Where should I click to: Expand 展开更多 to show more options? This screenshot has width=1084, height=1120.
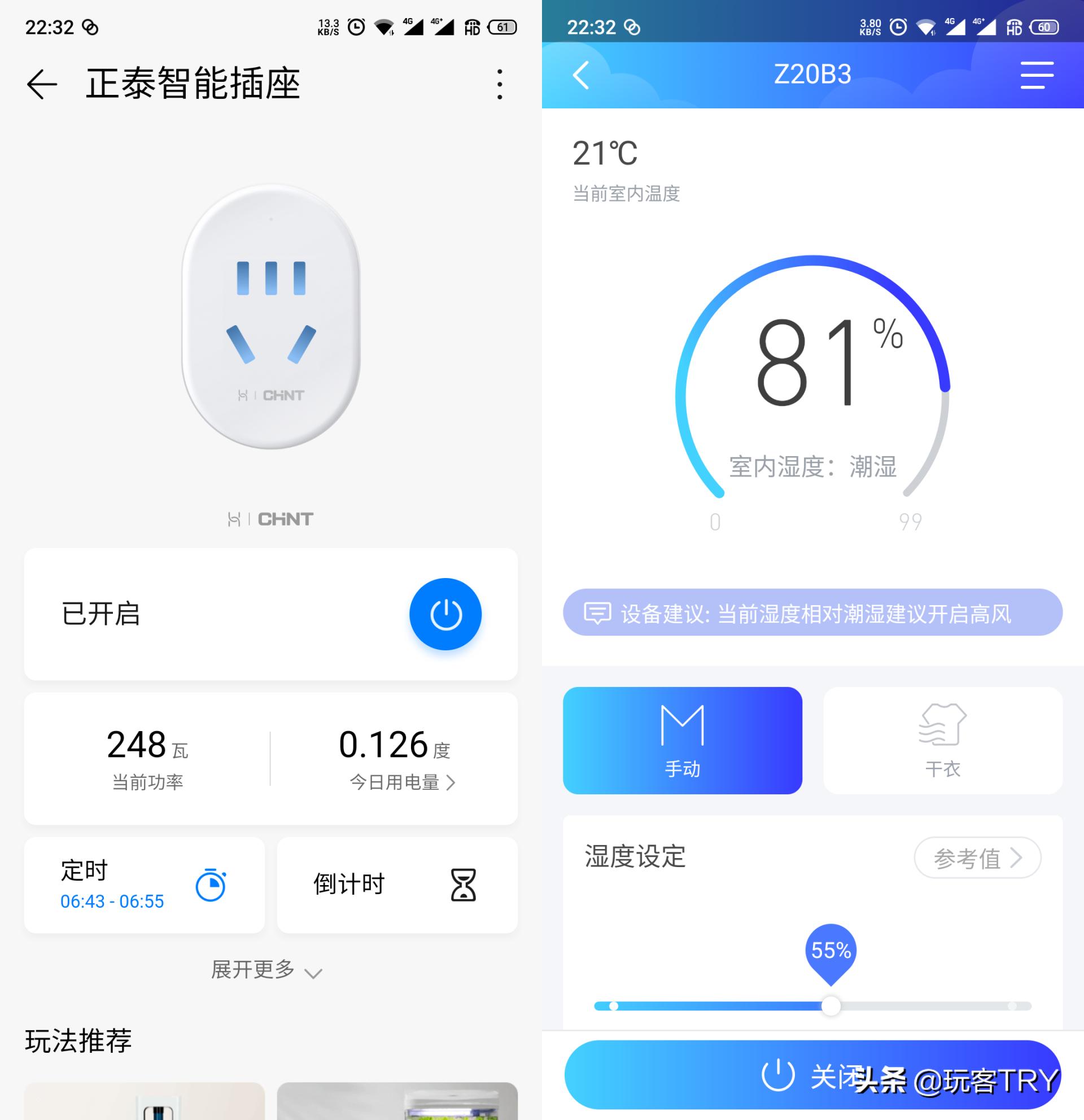point(265,970)
